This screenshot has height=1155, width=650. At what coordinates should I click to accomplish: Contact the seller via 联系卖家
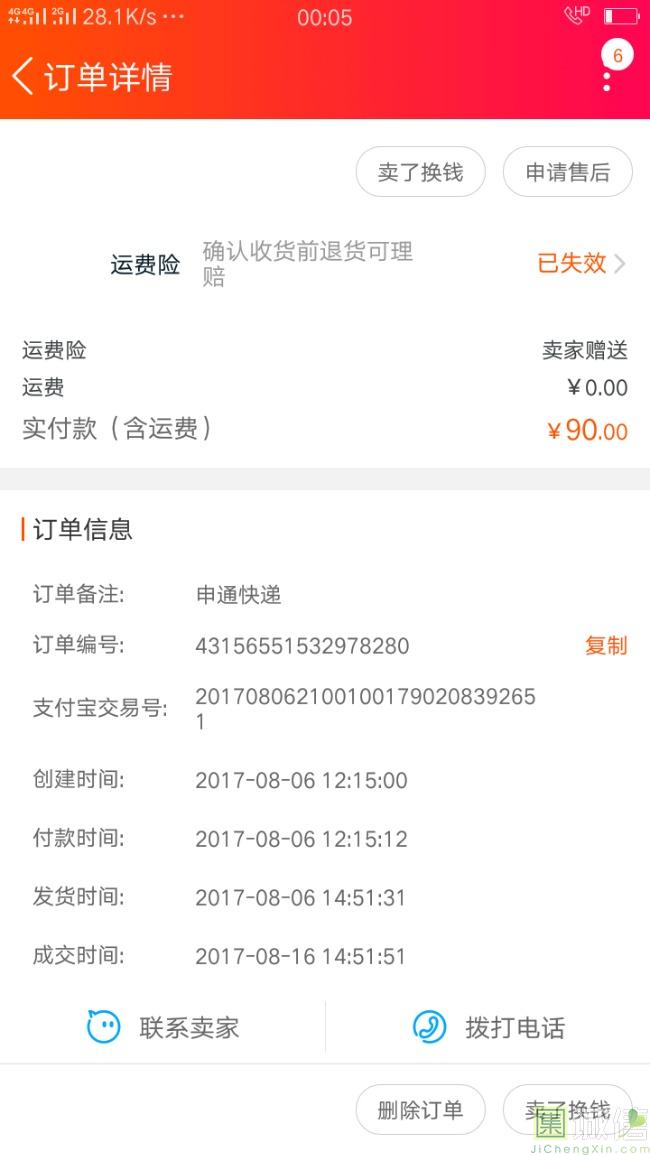(163, 1027)
